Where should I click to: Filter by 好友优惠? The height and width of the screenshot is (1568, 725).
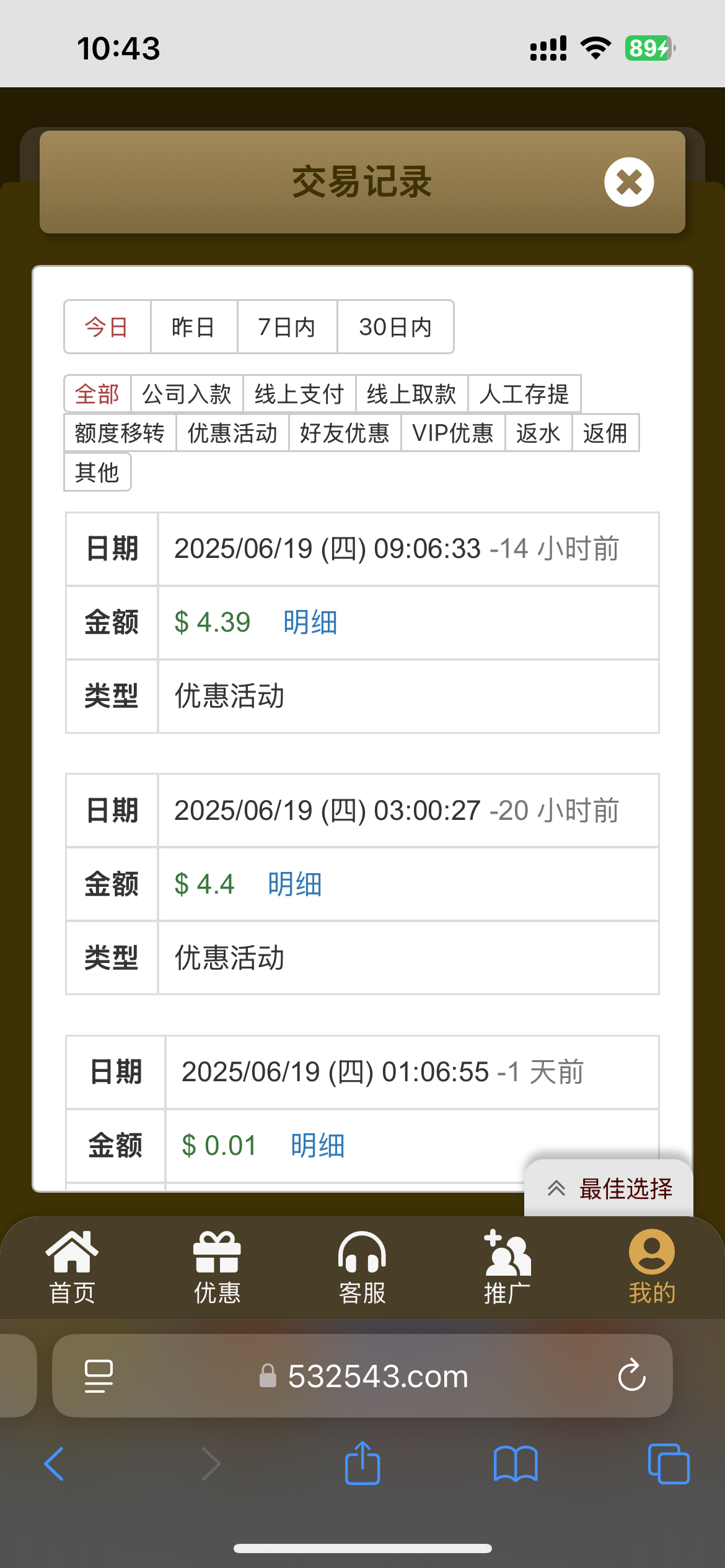(x=345, y=433)
